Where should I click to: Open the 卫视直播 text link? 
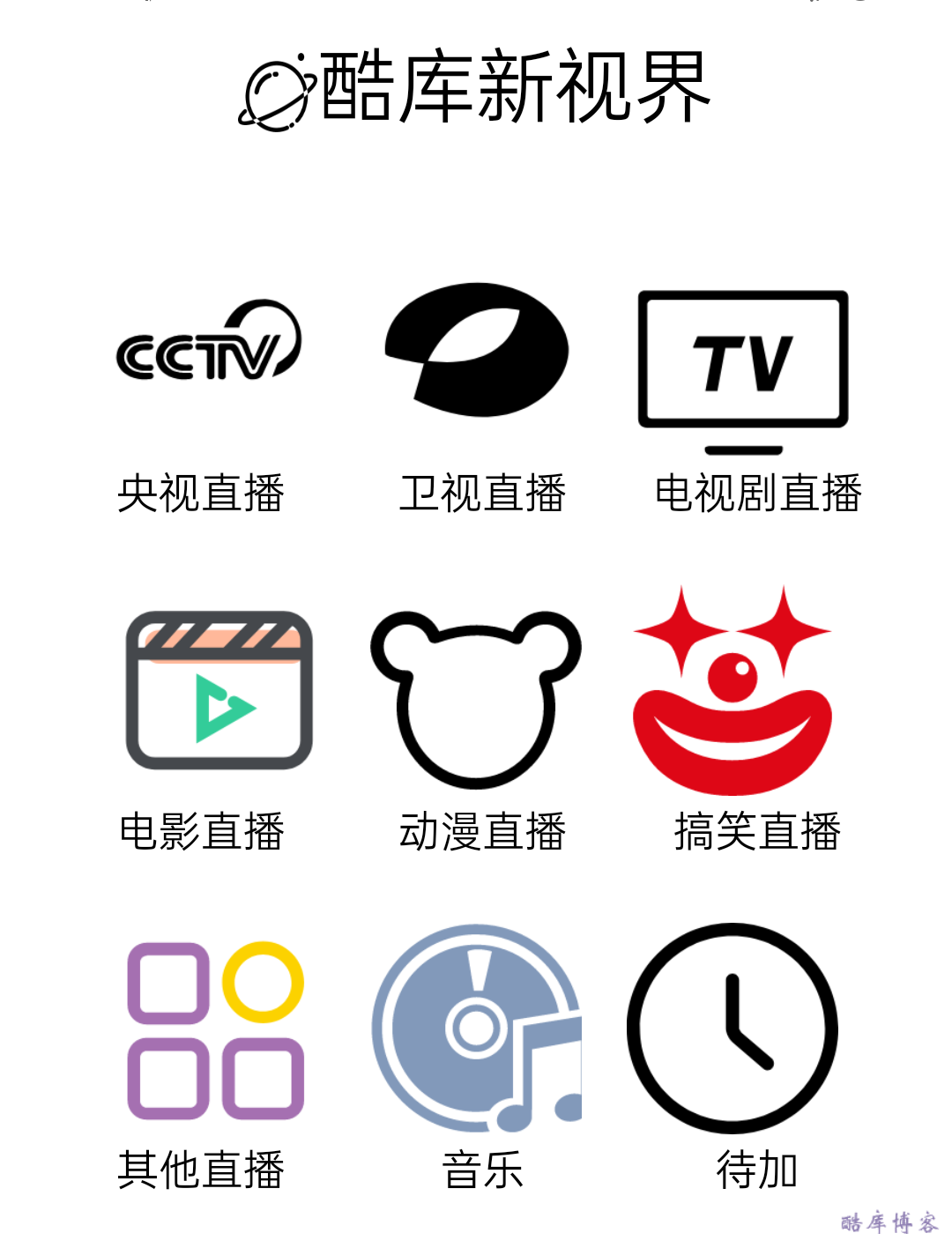(x=484, y=494)
